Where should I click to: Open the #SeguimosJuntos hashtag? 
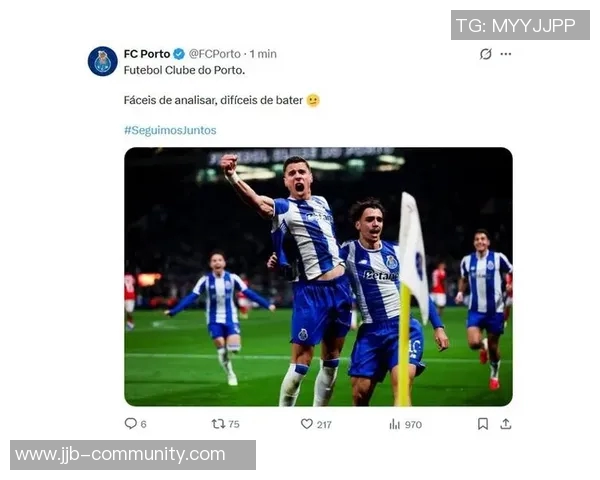tap(170, 130)
